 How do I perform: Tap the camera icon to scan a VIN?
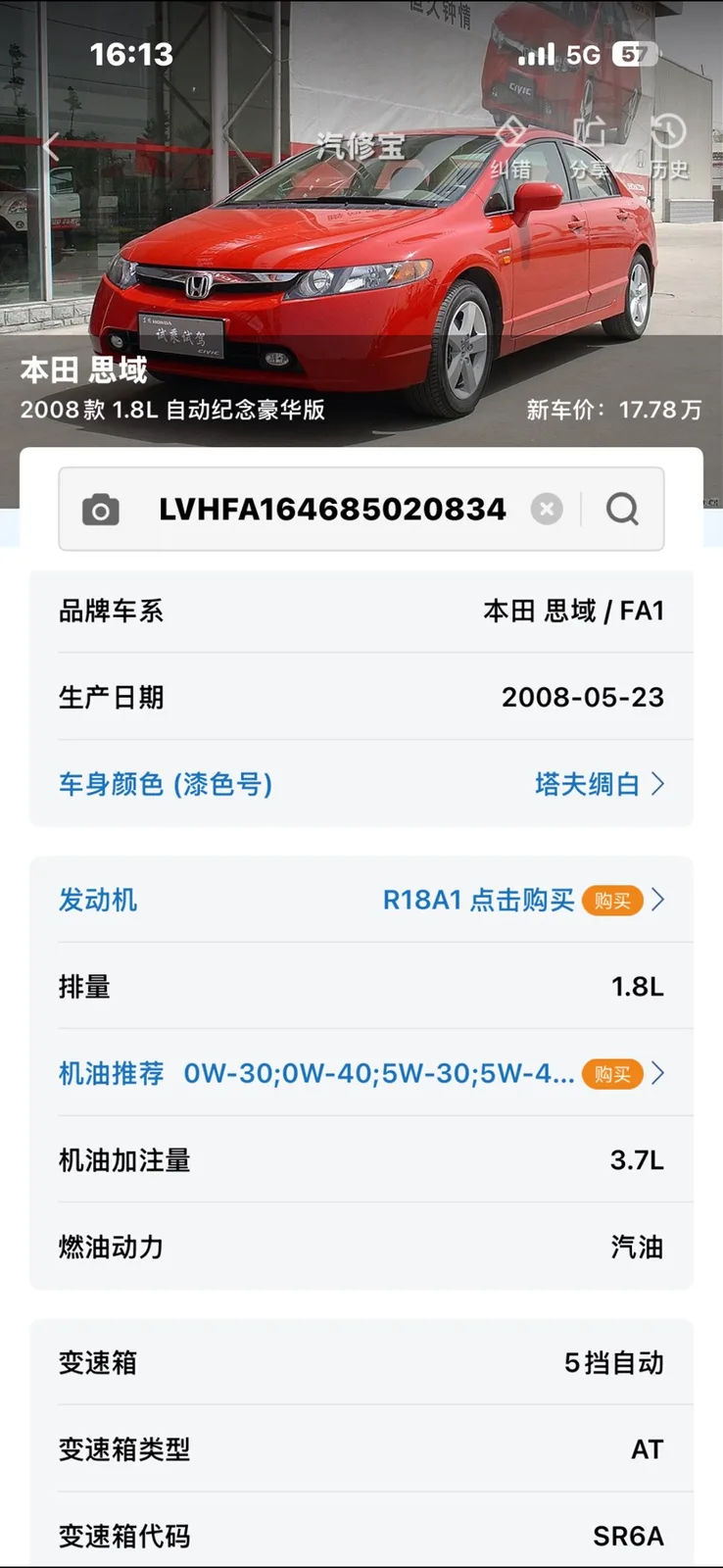[x=100, y=510]
